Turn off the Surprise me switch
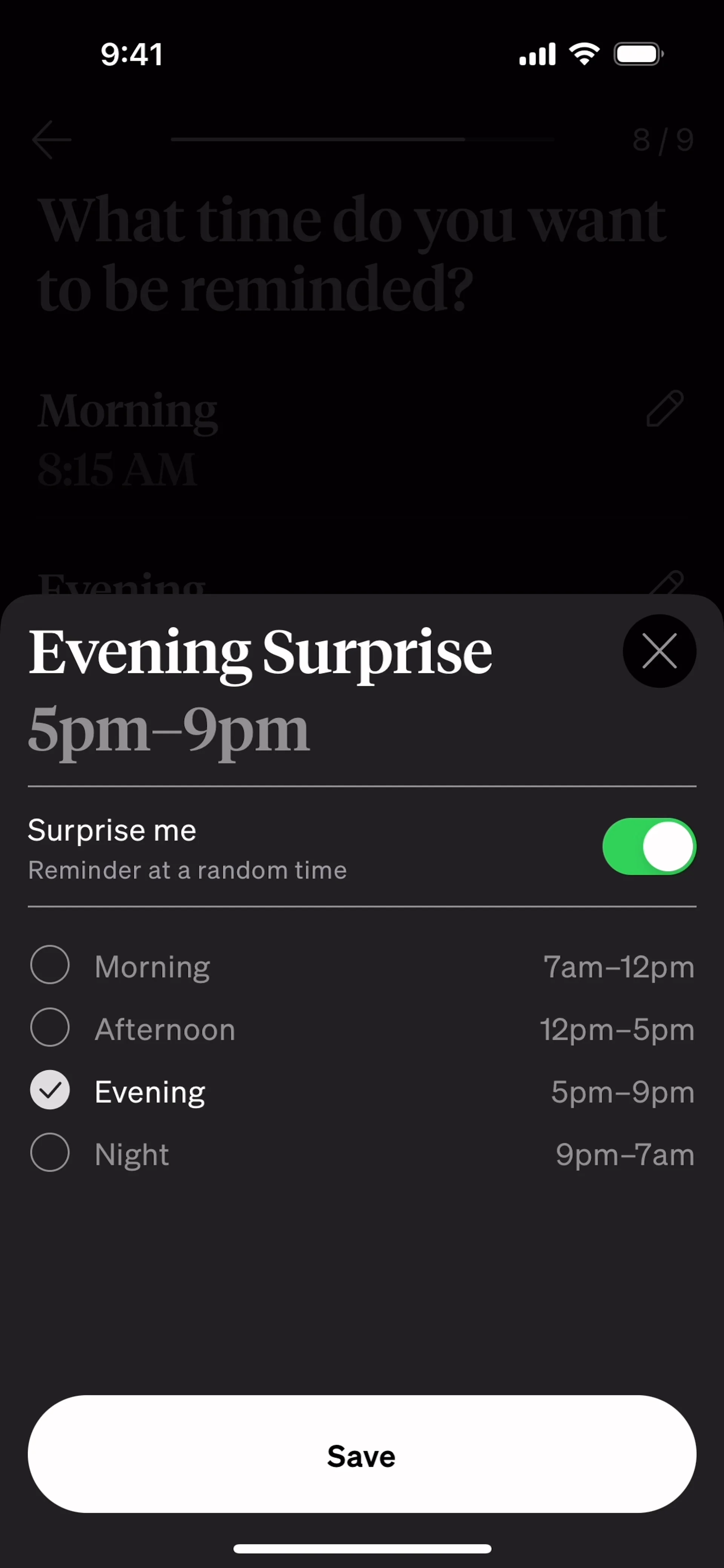 pyautogui.click(x=649, y=846)
